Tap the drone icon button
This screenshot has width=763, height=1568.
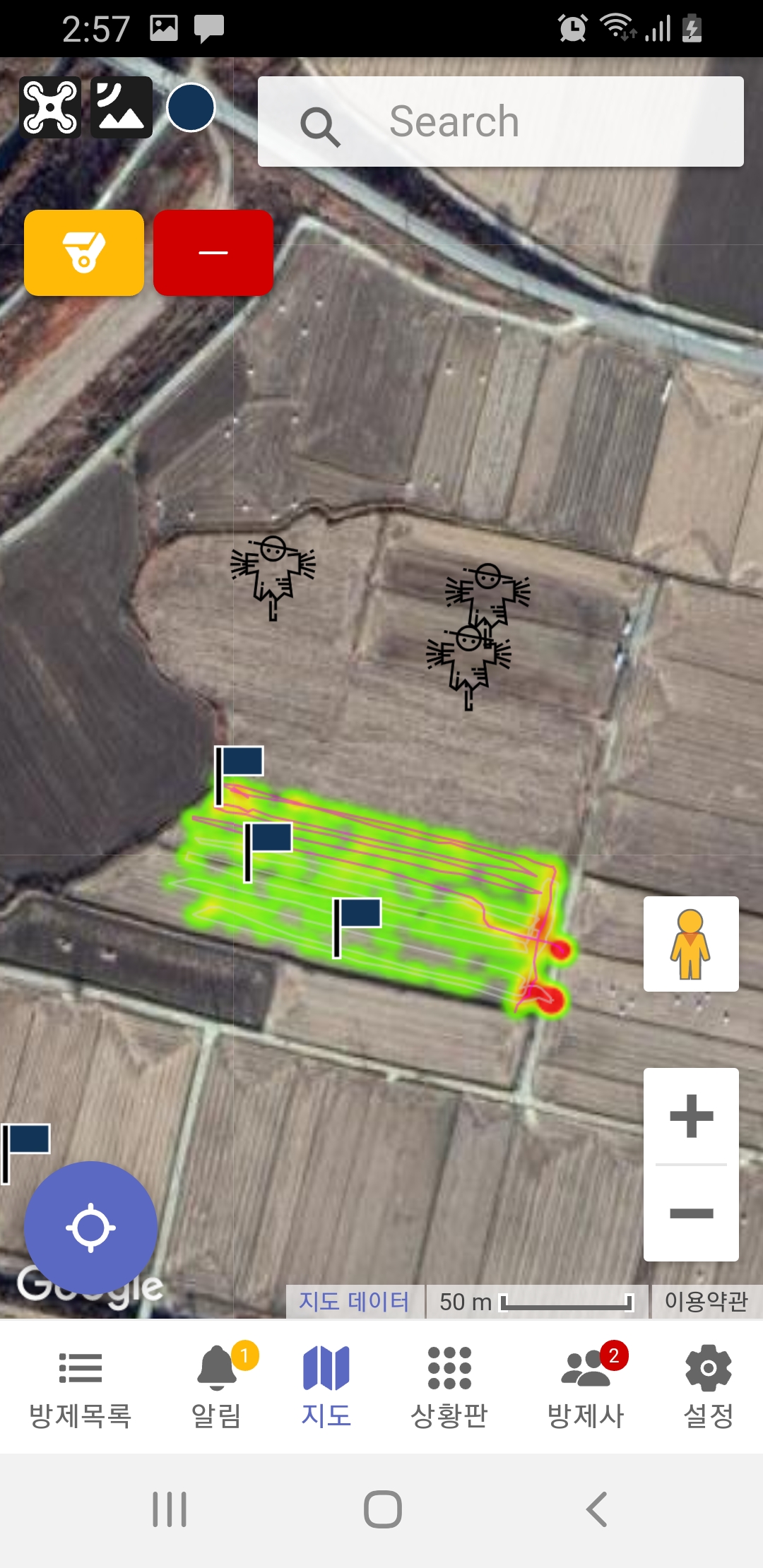tap(50, 107)
